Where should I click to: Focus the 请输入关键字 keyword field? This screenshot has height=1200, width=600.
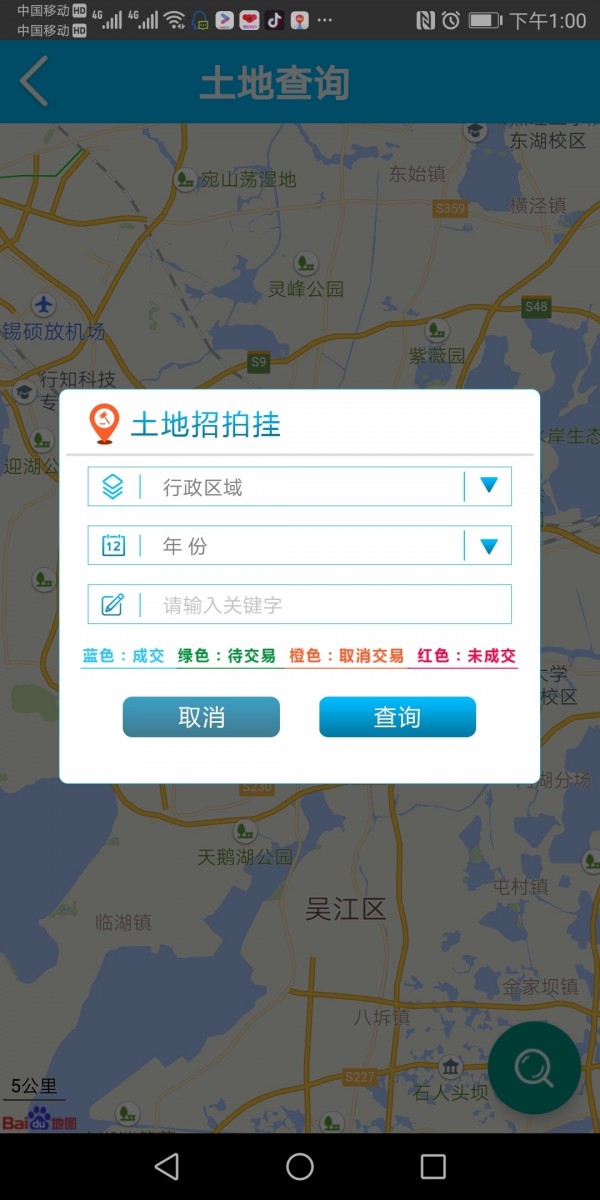click(x=320, y=605)
